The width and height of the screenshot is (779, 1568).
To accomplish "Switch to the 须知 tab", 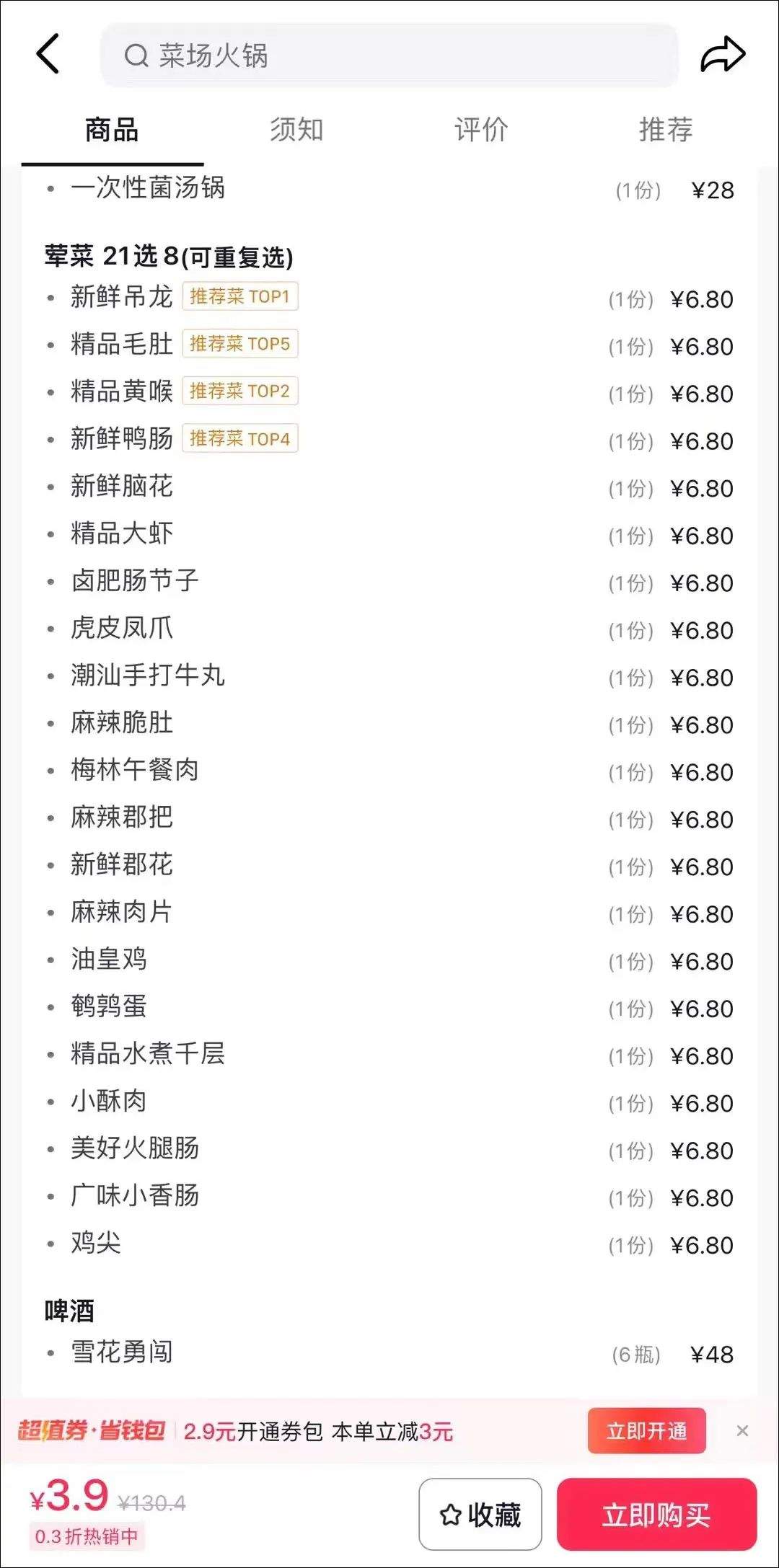I will 296,130.
